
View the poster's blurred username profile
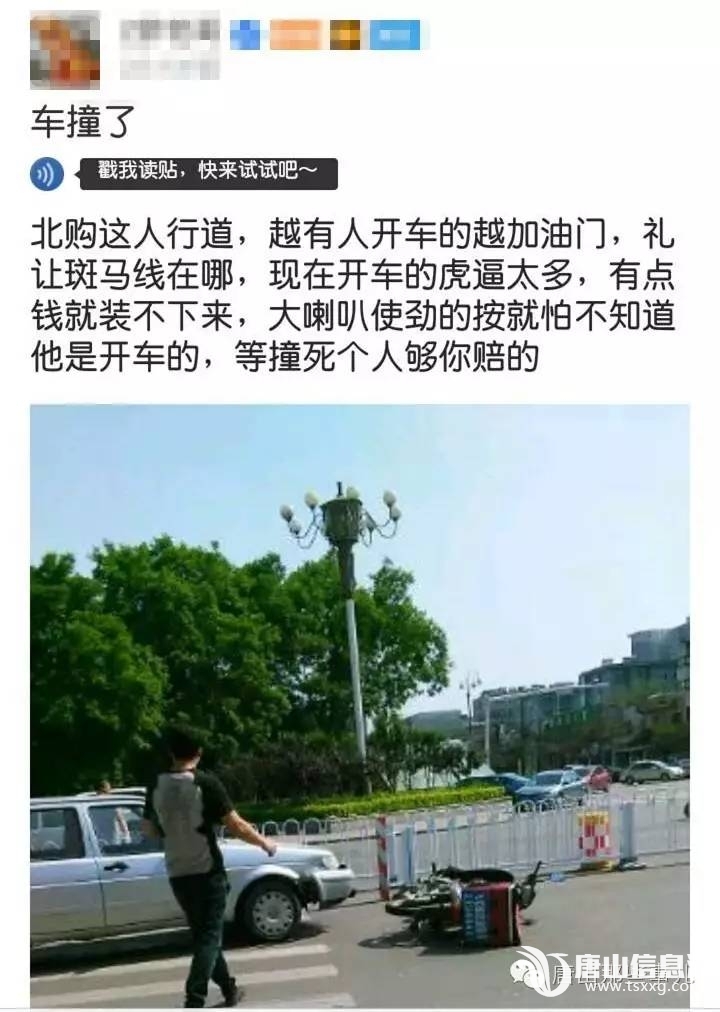click(x=169, y=34)
